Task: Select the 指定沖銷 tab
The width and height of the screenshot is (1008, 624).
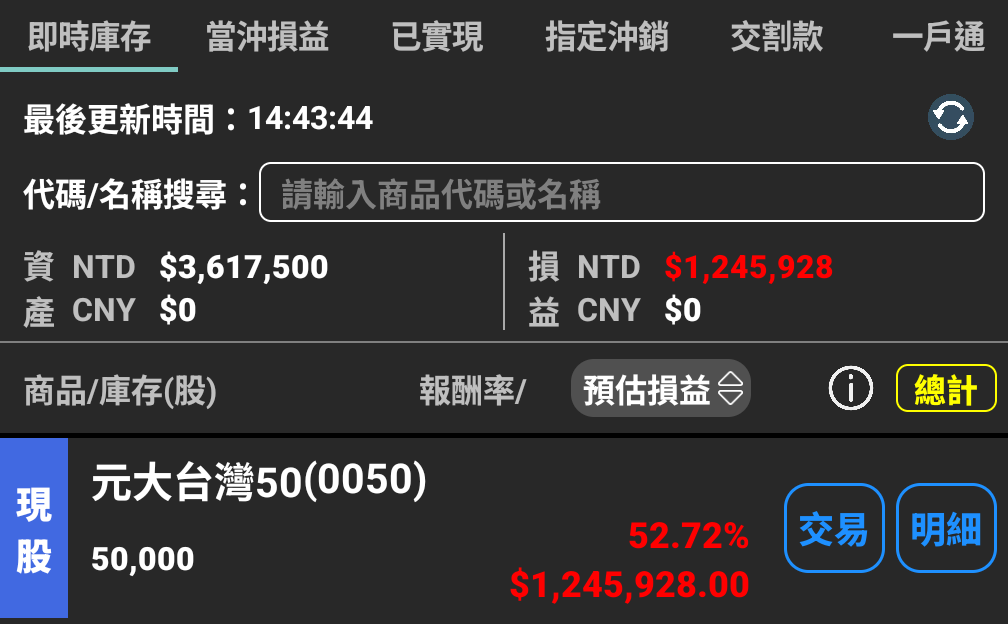Action: tap(607, 37)
